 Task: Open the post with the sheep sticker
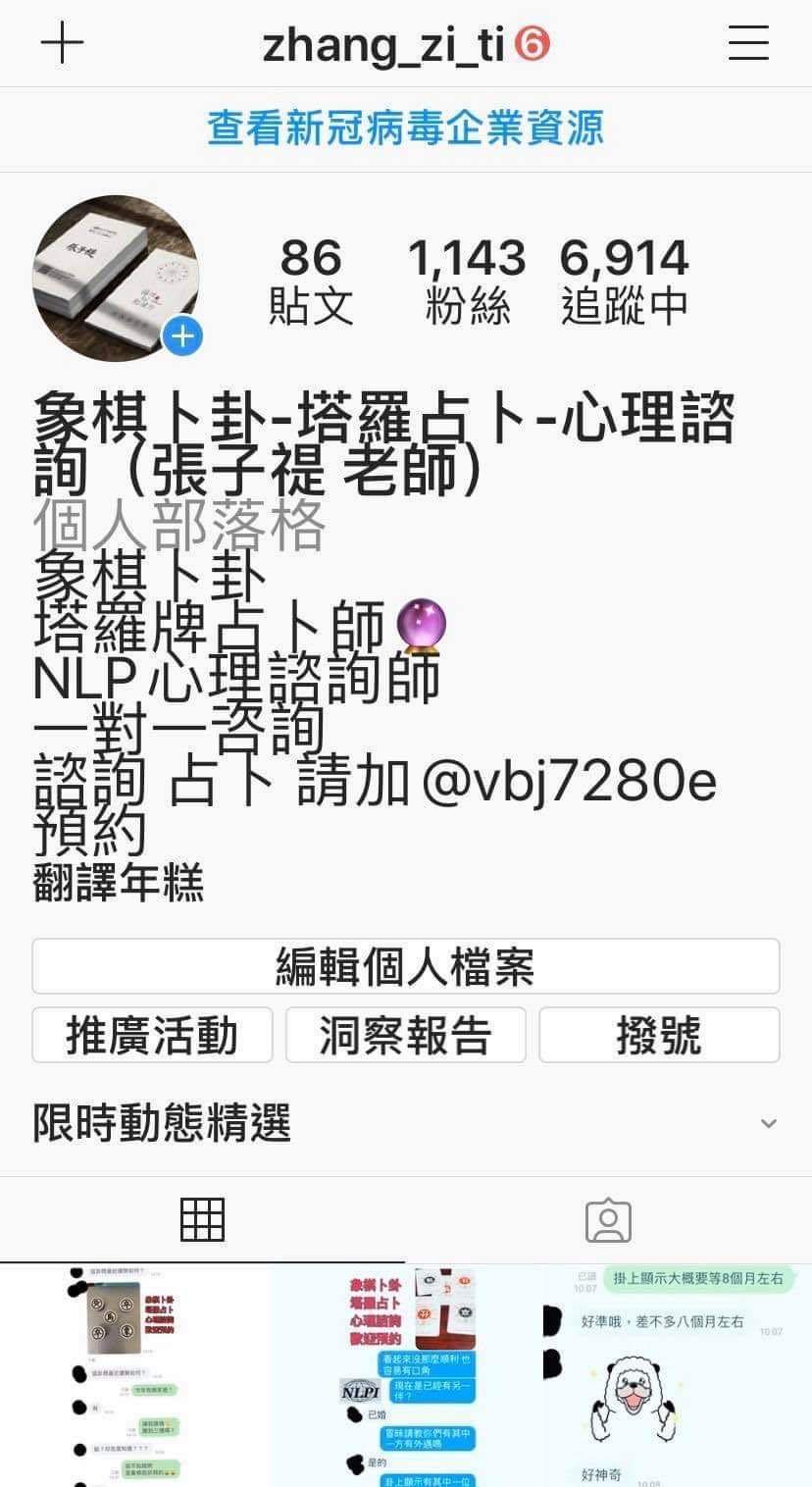pyautogui.click(x=677, y=1375)
